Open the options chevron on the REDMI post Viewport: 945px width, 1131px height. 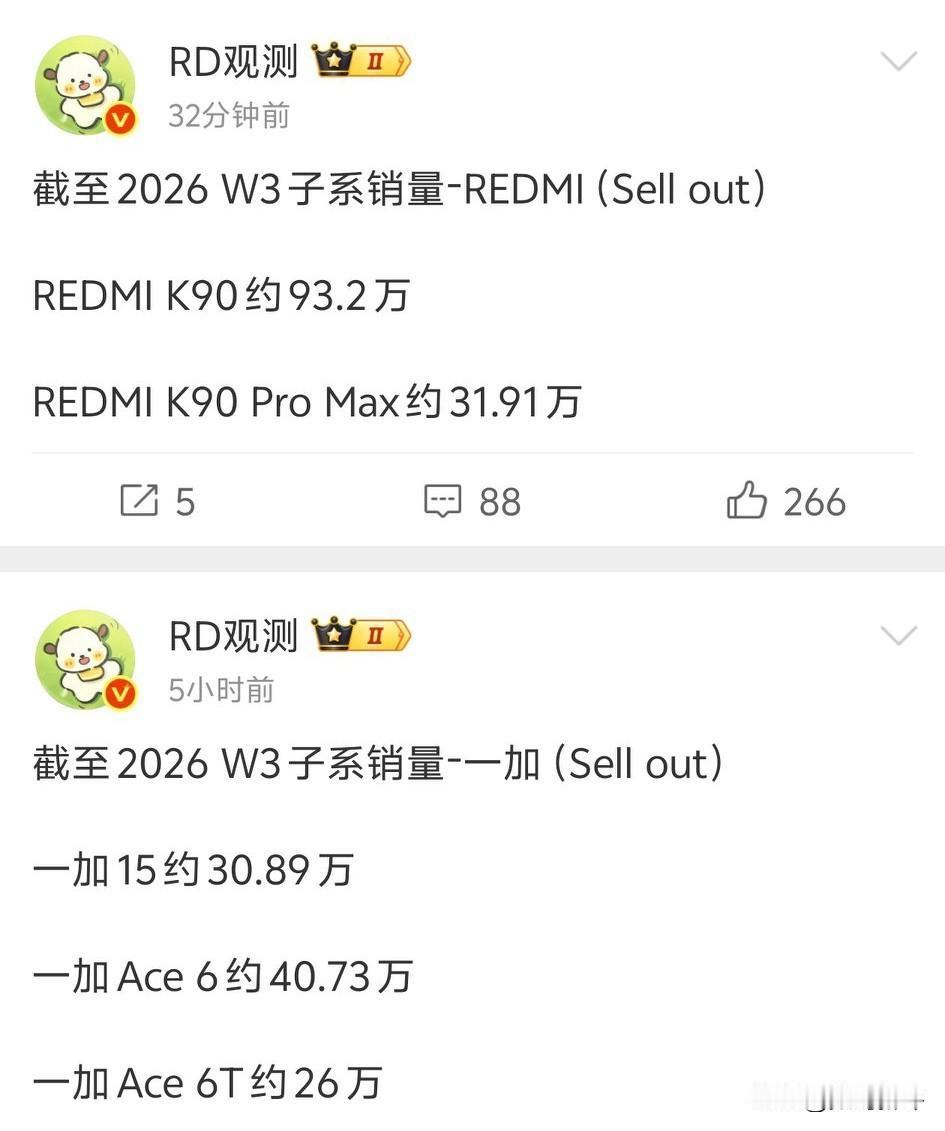[x=898, y=60]
